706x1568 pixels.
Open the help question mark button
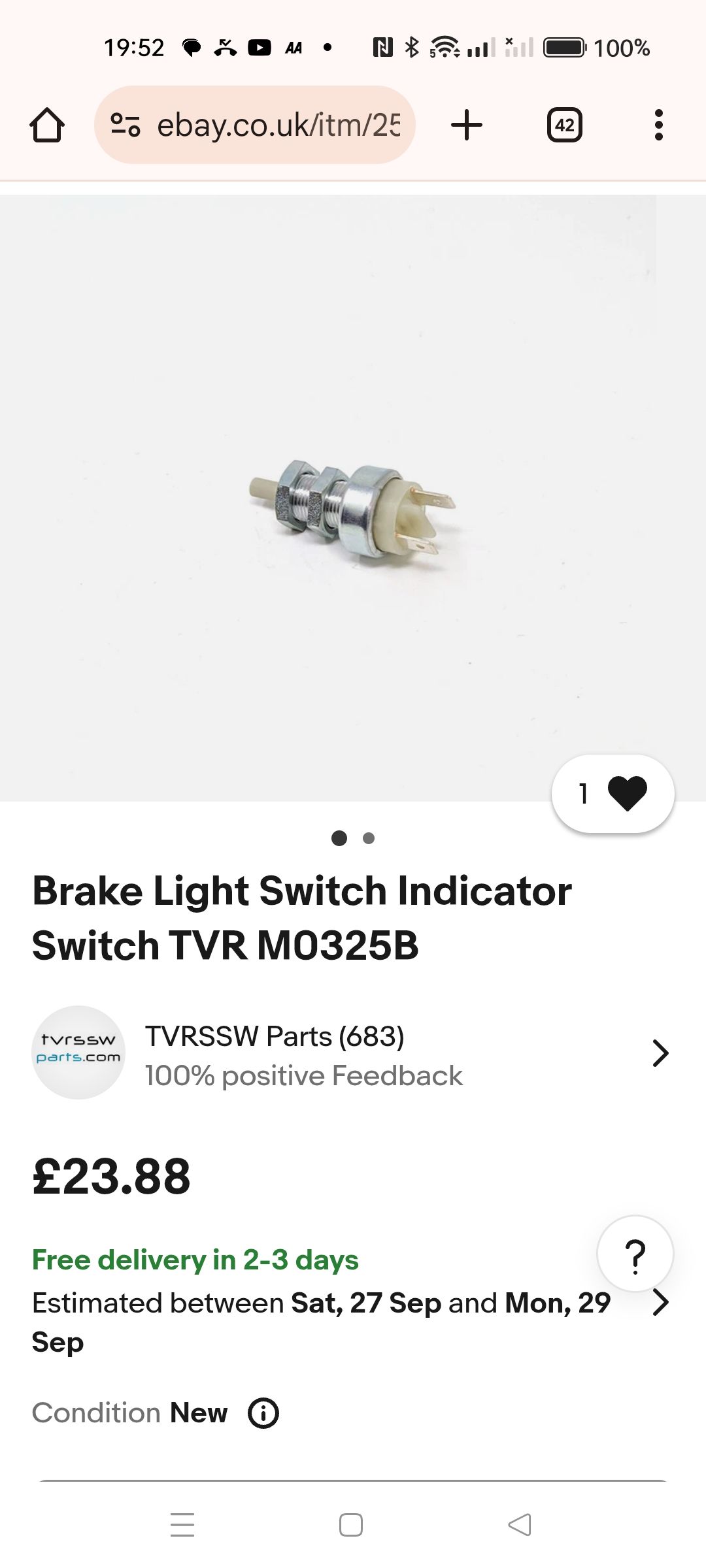click(x=635, y=1254)
